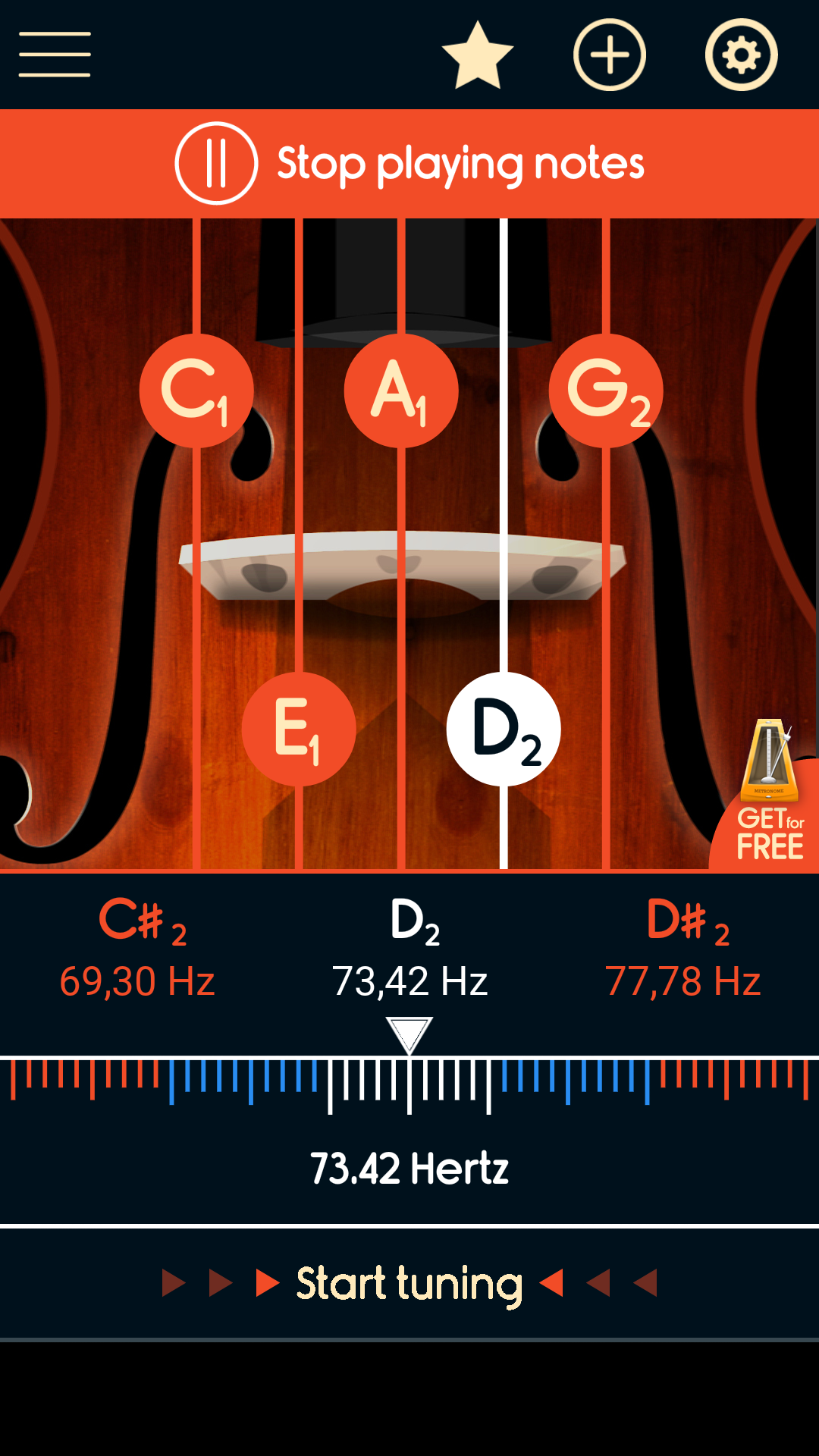Open the hamburger navigation menu
This screenshot has width=819, height=1456.
point(53,55)
